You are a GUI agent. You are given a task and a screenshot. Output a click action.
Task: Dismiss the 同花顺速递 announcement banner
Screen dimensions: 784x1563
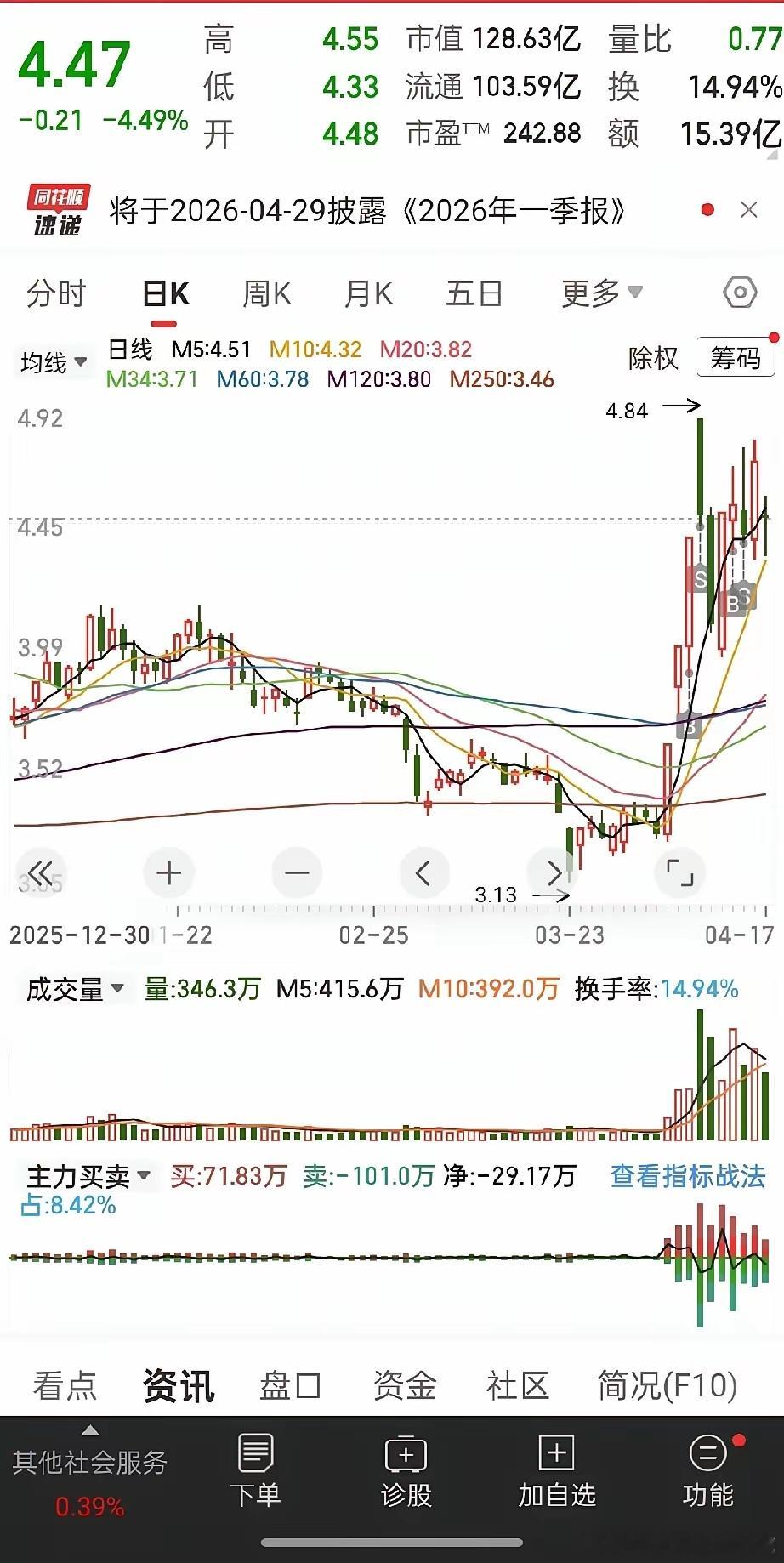click(x=748, y=210)
